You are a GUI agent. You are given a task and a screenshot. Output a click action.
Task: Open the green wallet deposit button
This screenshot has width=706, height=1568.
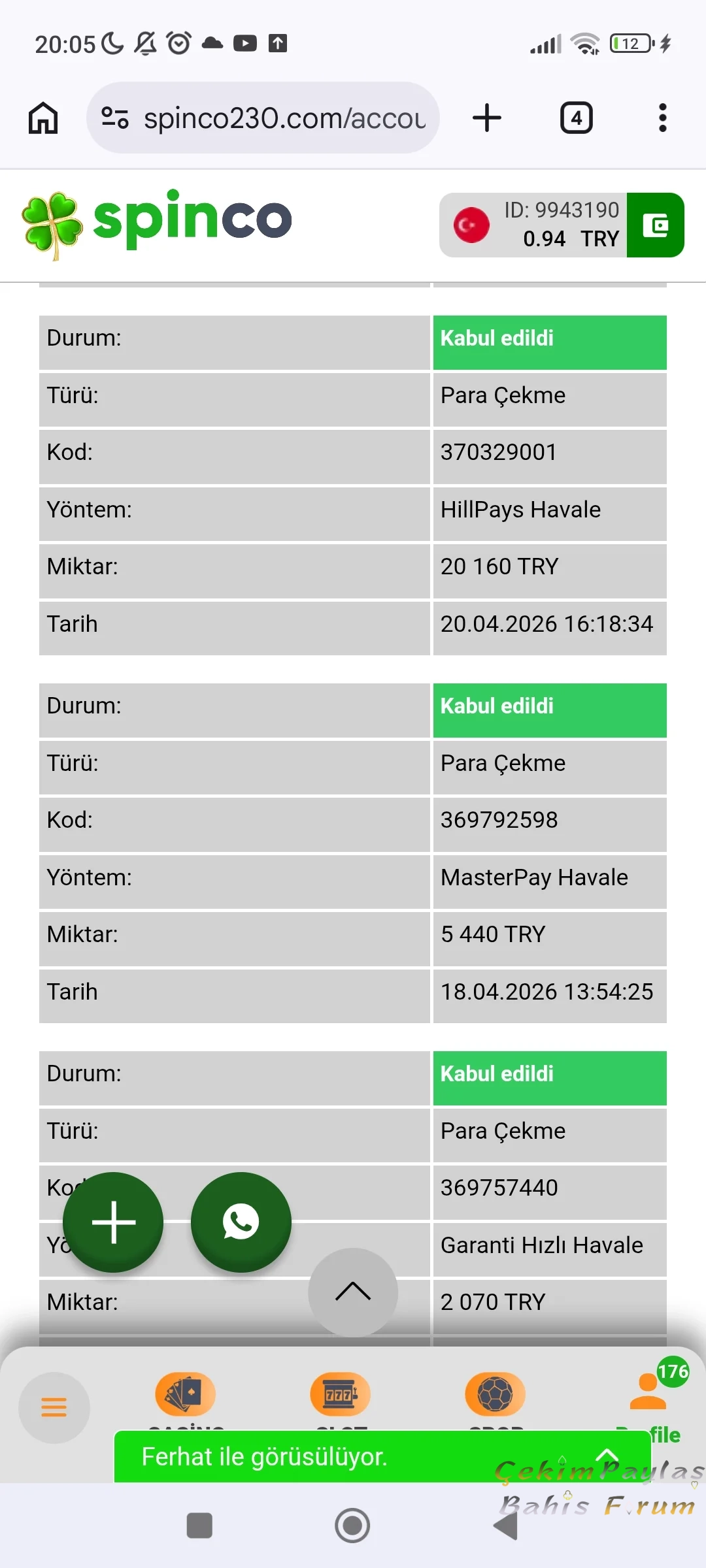pos(655,225)
